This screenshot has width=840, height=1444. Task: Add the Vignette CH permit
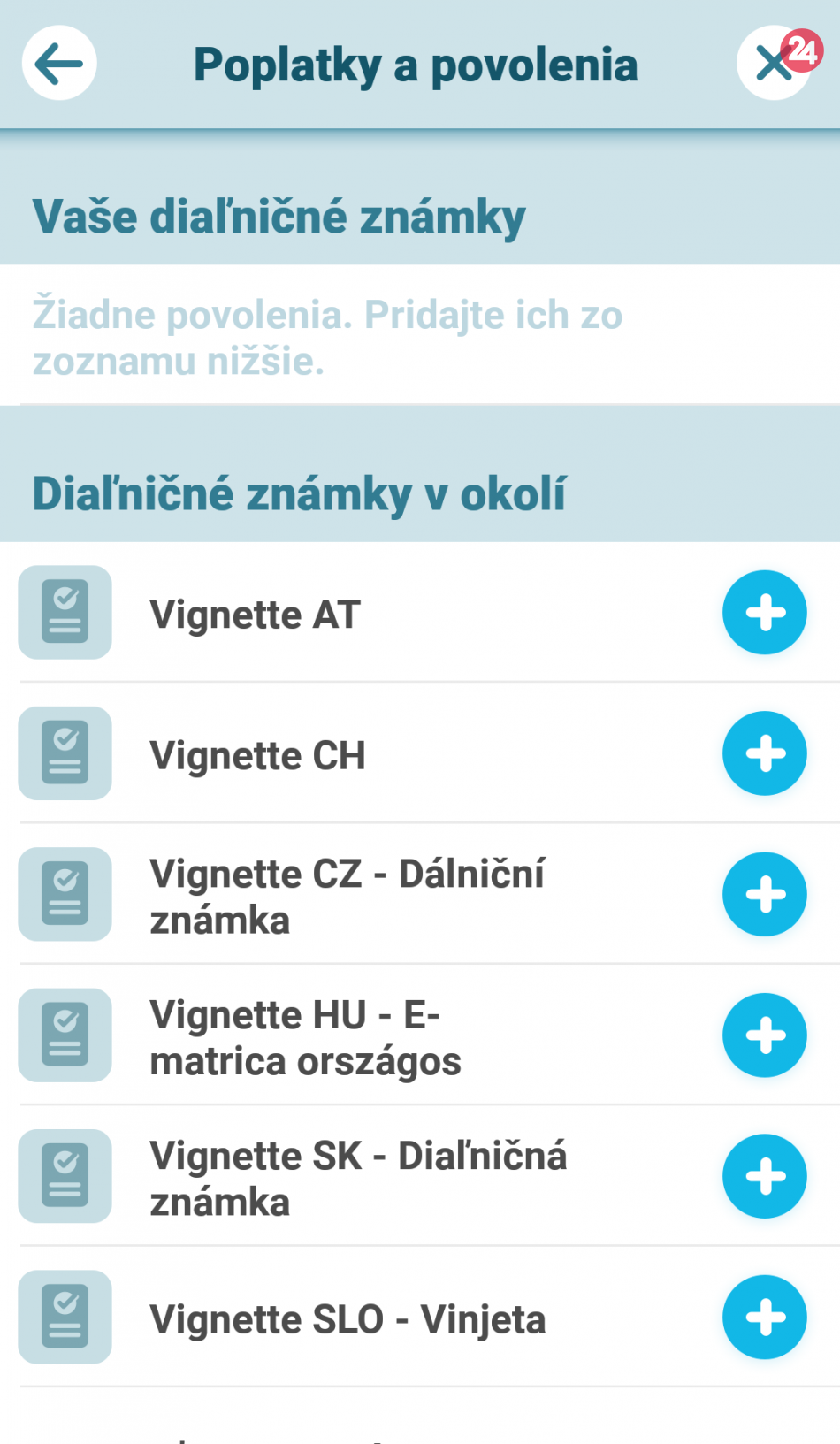click(x=764, y=753)
